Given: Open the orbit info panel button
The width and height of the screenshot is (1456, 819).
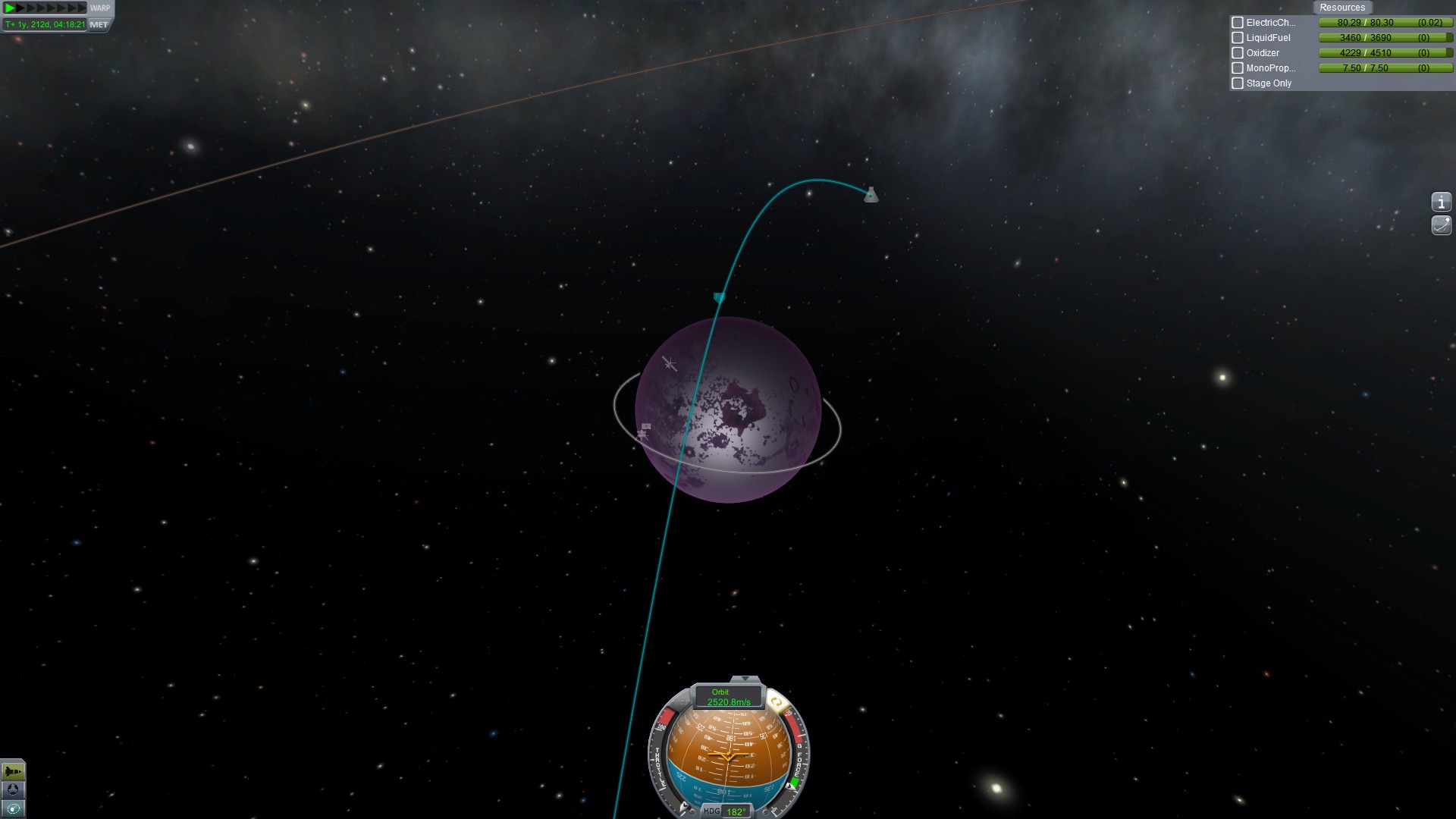Looking at the screenshot, I should click(x=1441, y=202).
